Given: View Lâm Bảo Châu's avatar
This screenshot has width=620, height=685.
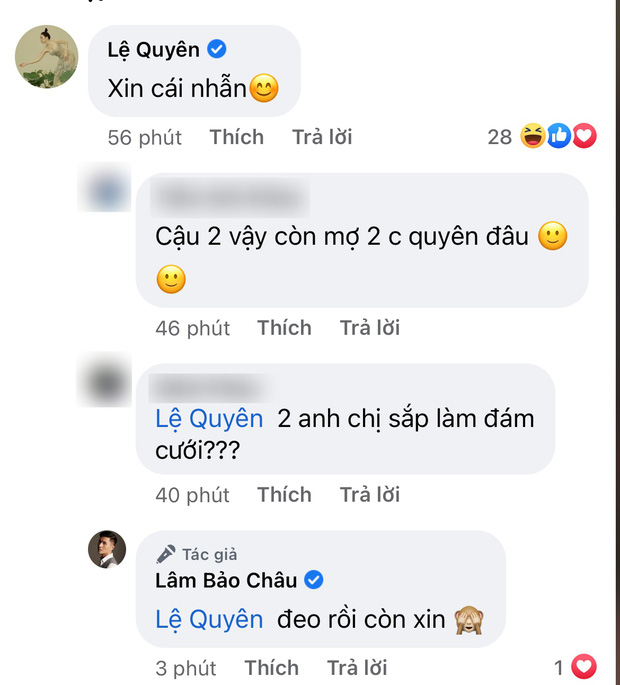Looking at the screenshot, I should [107, 550].
